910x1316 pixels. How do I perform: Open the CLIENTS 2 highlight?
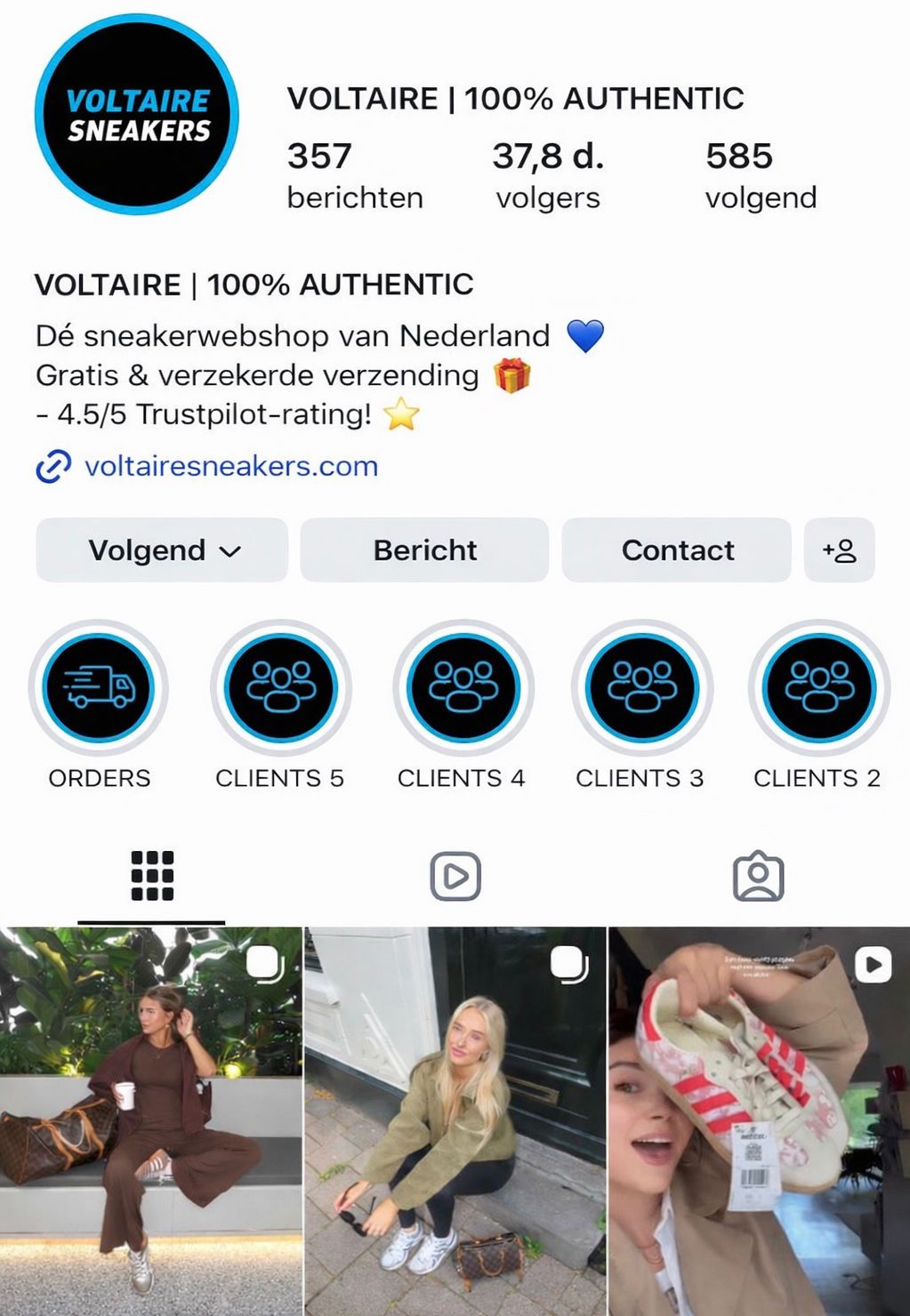click(x=818, y=689)
